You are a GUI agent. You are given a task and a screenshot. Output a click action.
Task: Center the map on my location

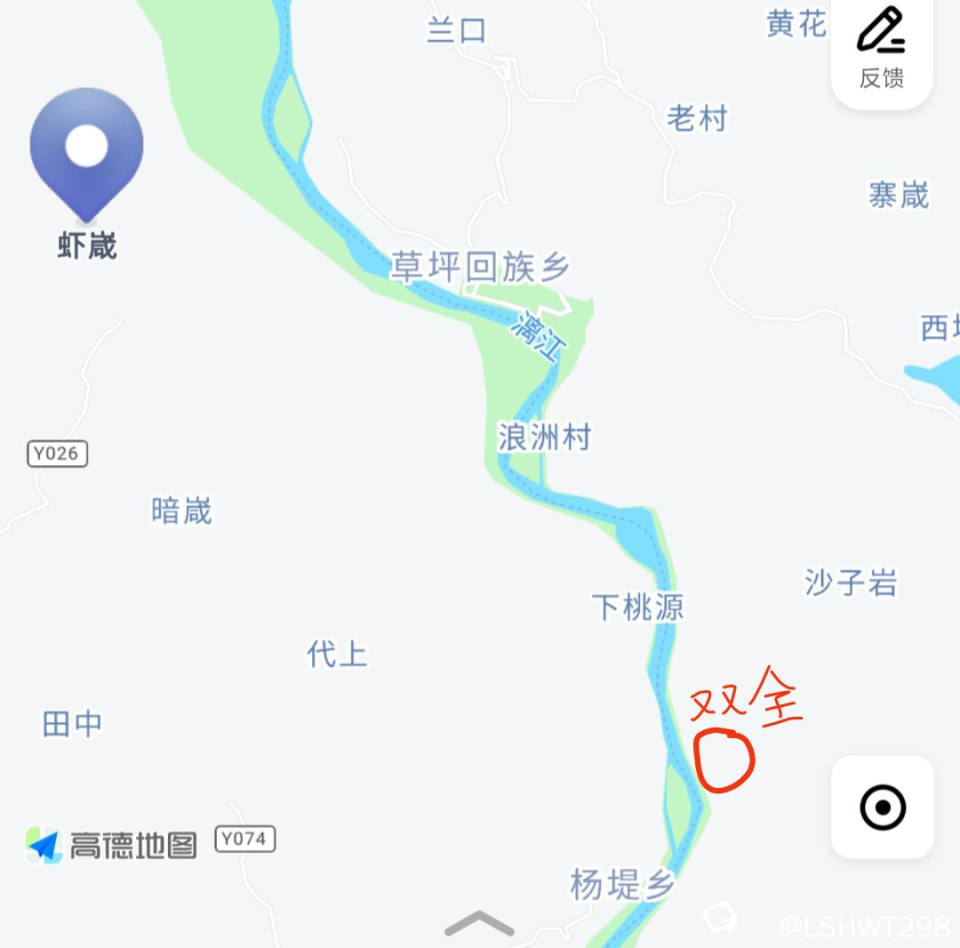(x=882, y=807)
